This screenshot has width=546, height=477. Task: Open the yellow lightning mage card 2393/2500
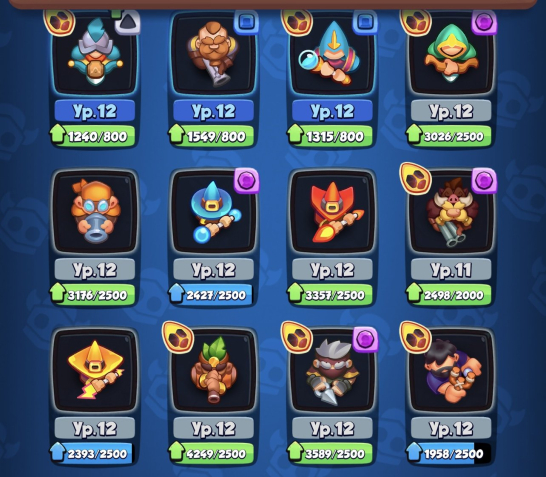(x=94, y=396)
